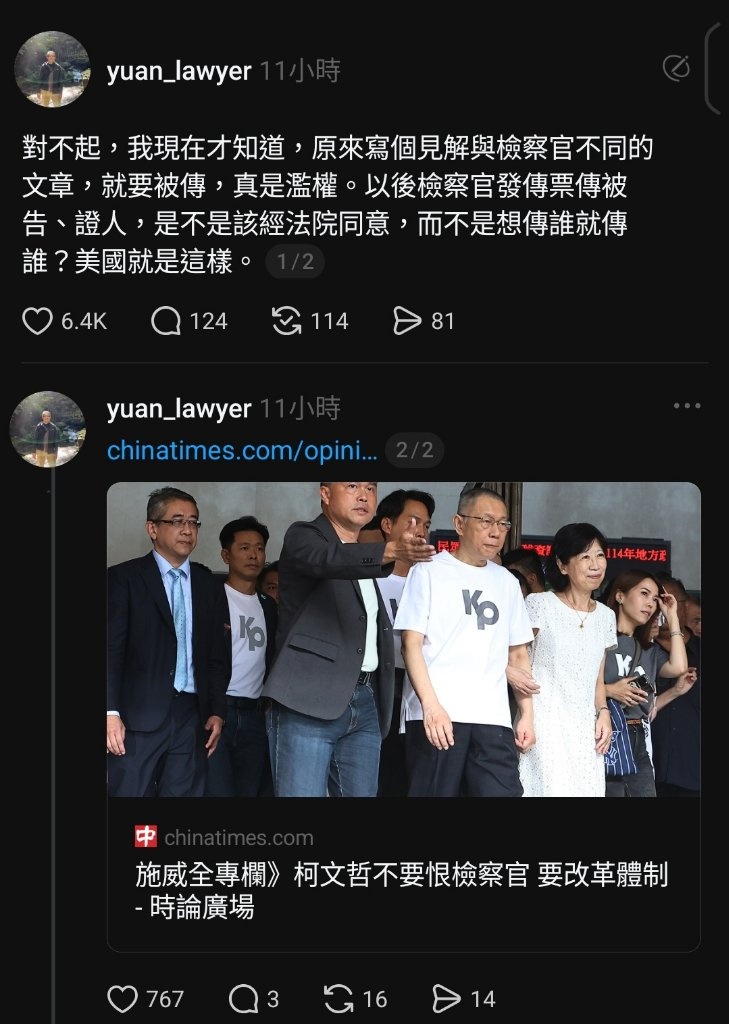Screen dimensions: 729x1024
Task: Open the chinatimes.com article preview card
Action: (403, 715)
